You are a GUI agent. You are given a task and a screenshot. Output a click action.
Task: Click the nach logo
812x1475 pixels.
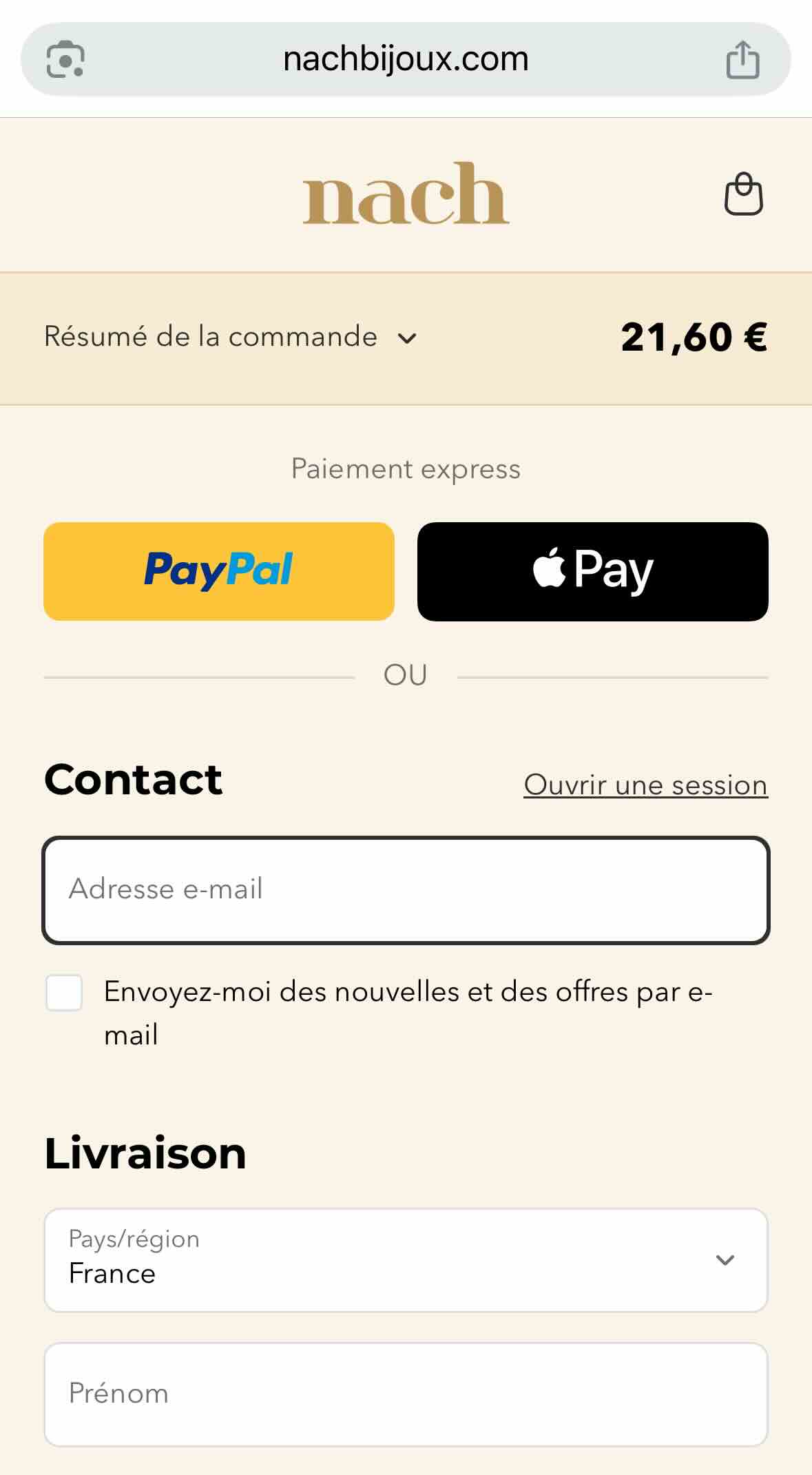tap(406, 195)
